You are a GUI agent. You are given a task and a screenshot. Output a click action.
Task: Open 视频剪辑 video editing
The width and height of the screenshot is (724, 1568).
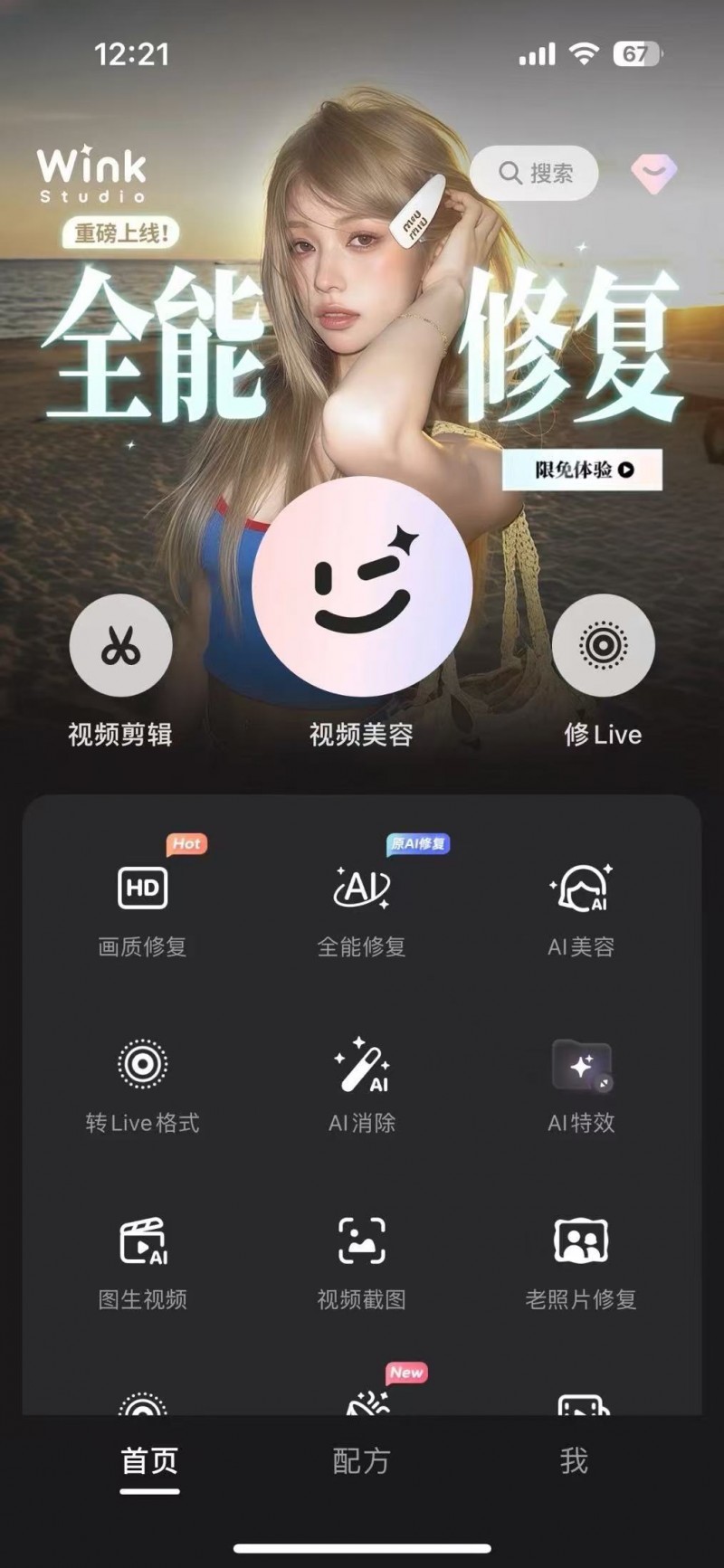(120, 646)
